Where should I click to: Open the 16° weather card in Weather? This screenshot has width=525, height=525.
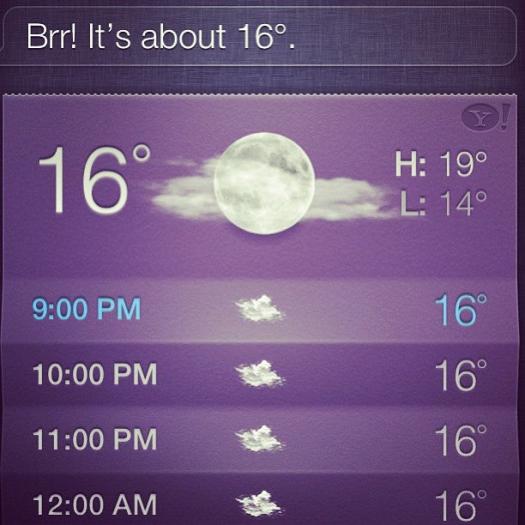tap(260, 310)
